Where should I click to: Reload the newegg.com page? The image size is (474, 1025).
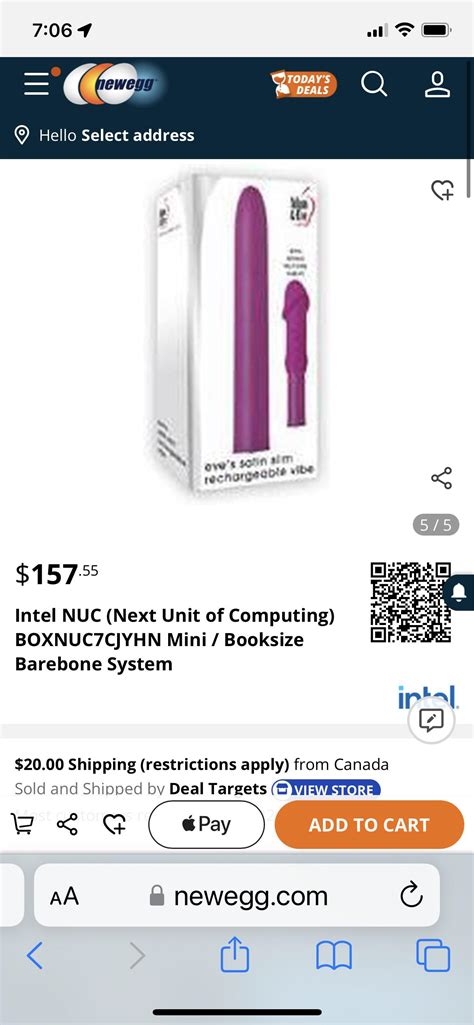(x=411, y=896)
